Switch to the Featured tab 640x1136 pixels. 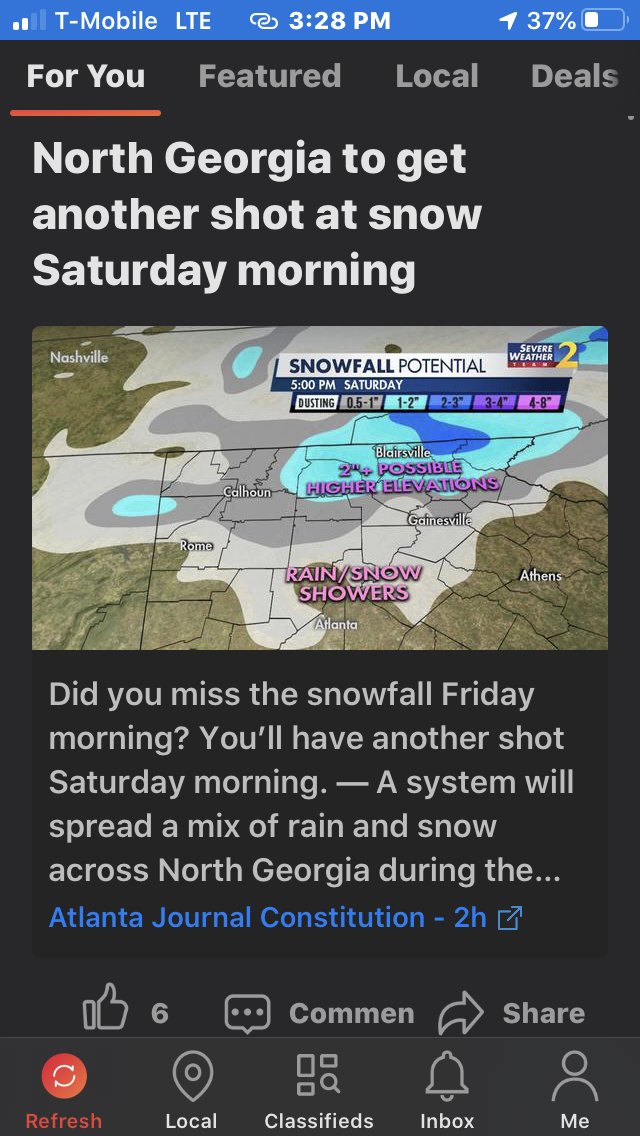pos(270,76)
